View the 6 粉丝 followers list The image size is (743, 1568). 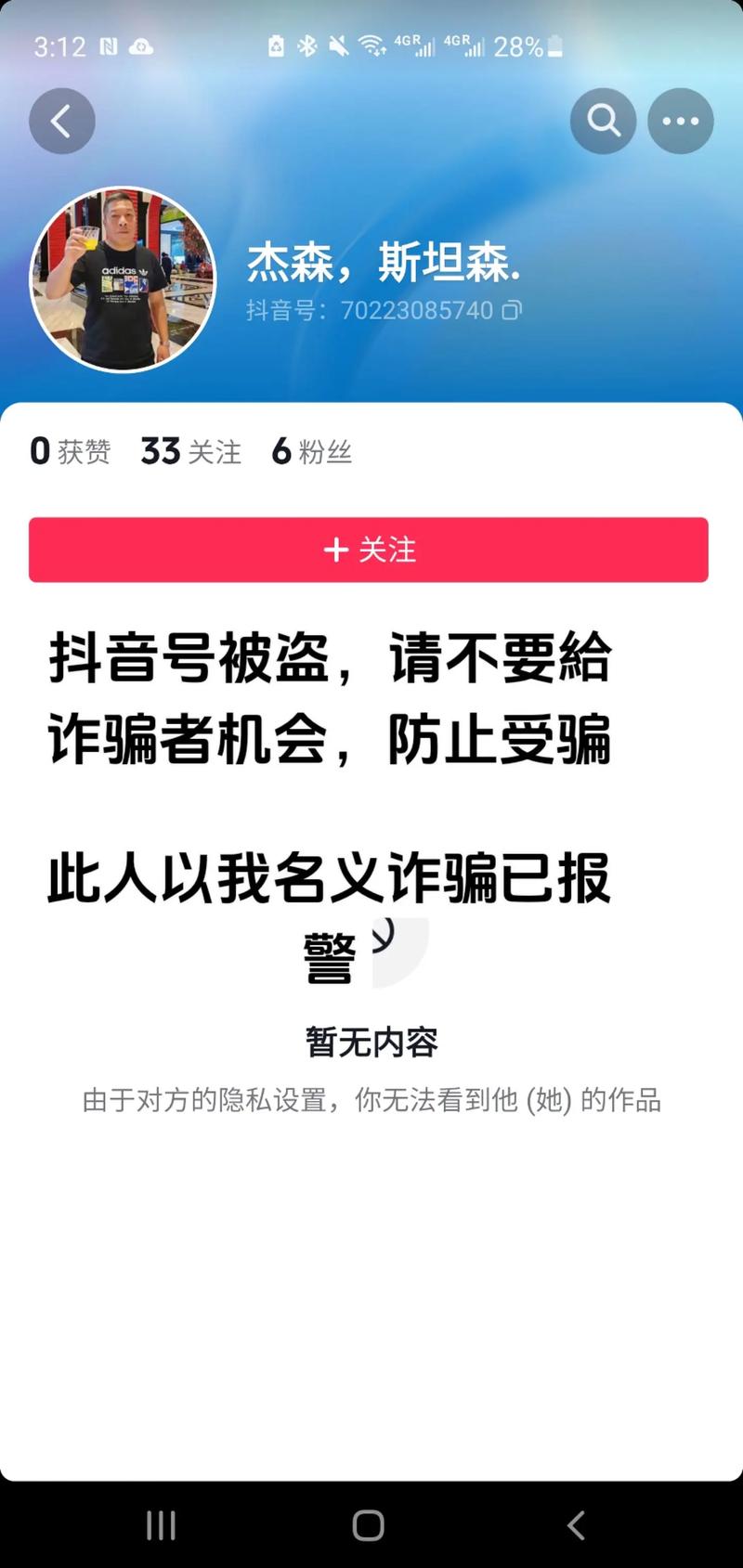pyautogui.click(x=311, y=452)
